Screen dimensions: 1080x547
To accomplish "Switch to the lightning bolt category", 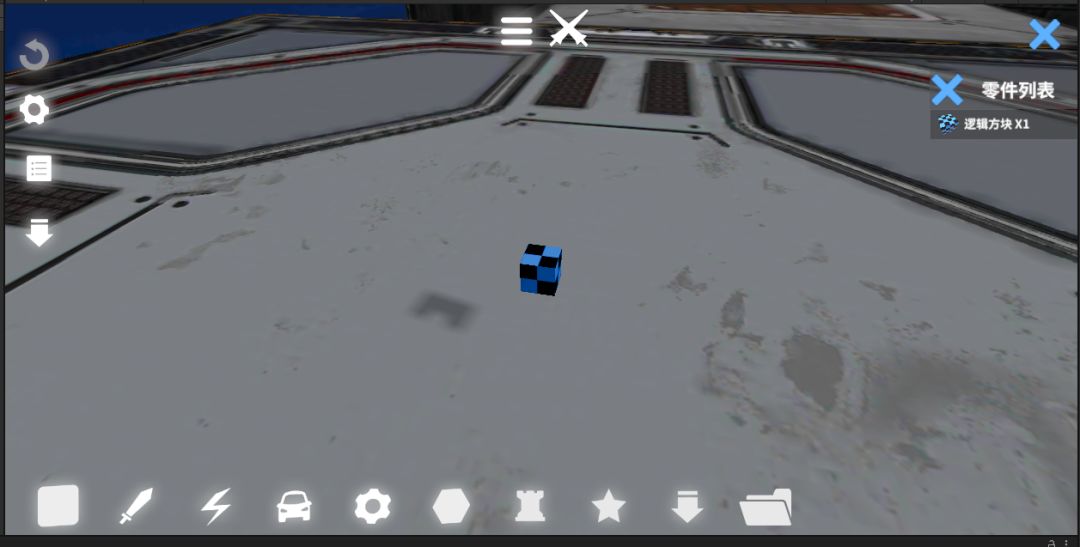I will 215,506.
